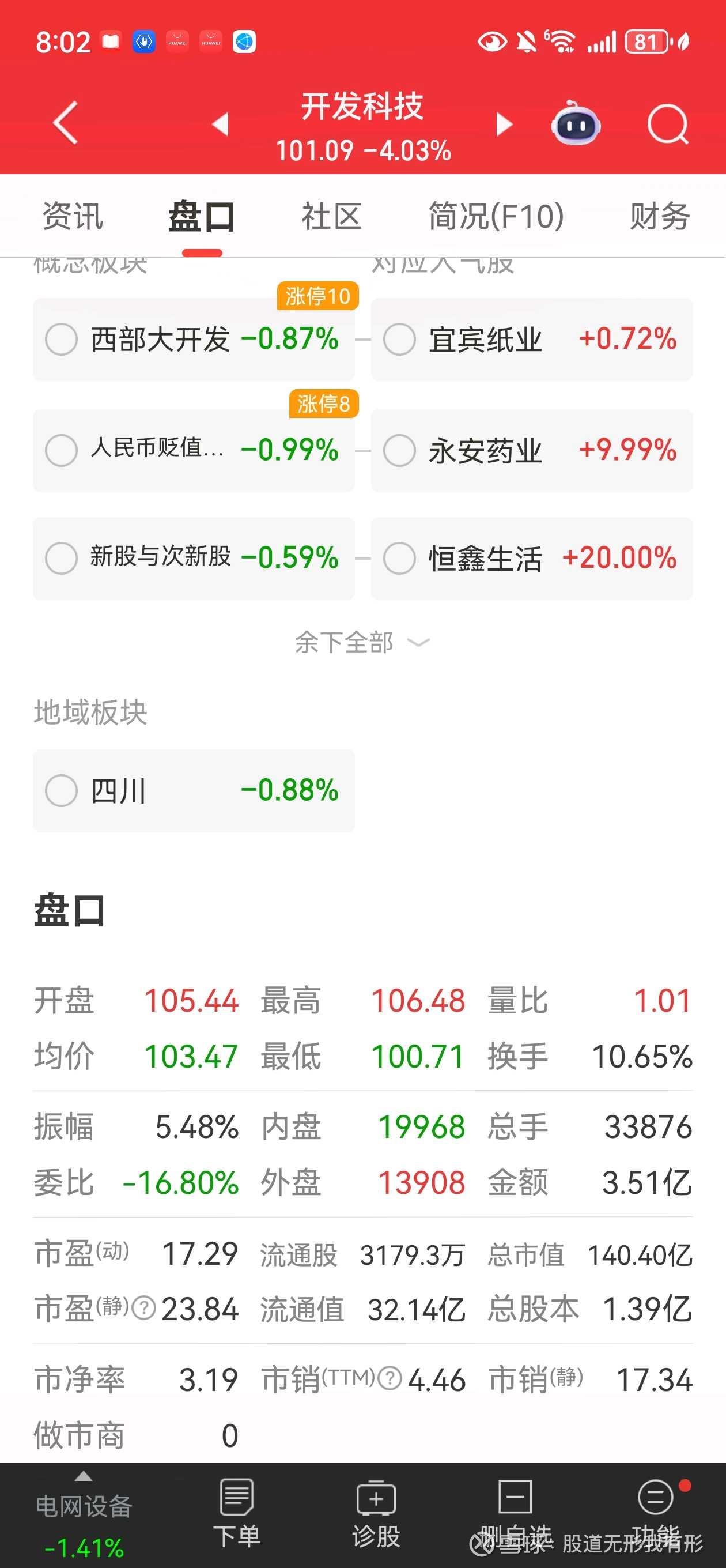Switch to the 财务 tab

660,217
